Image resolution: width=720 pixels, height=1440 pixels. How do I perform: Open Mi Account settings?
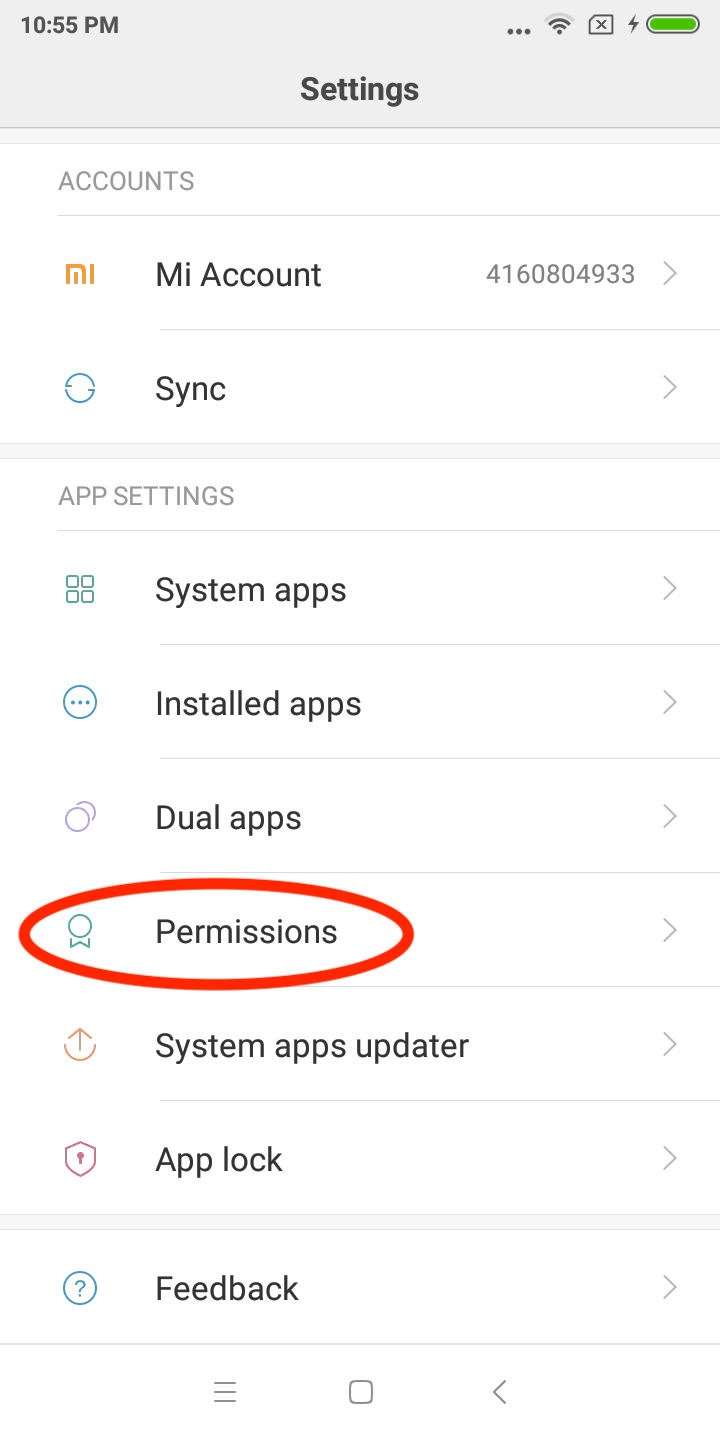tap(360, 274)
